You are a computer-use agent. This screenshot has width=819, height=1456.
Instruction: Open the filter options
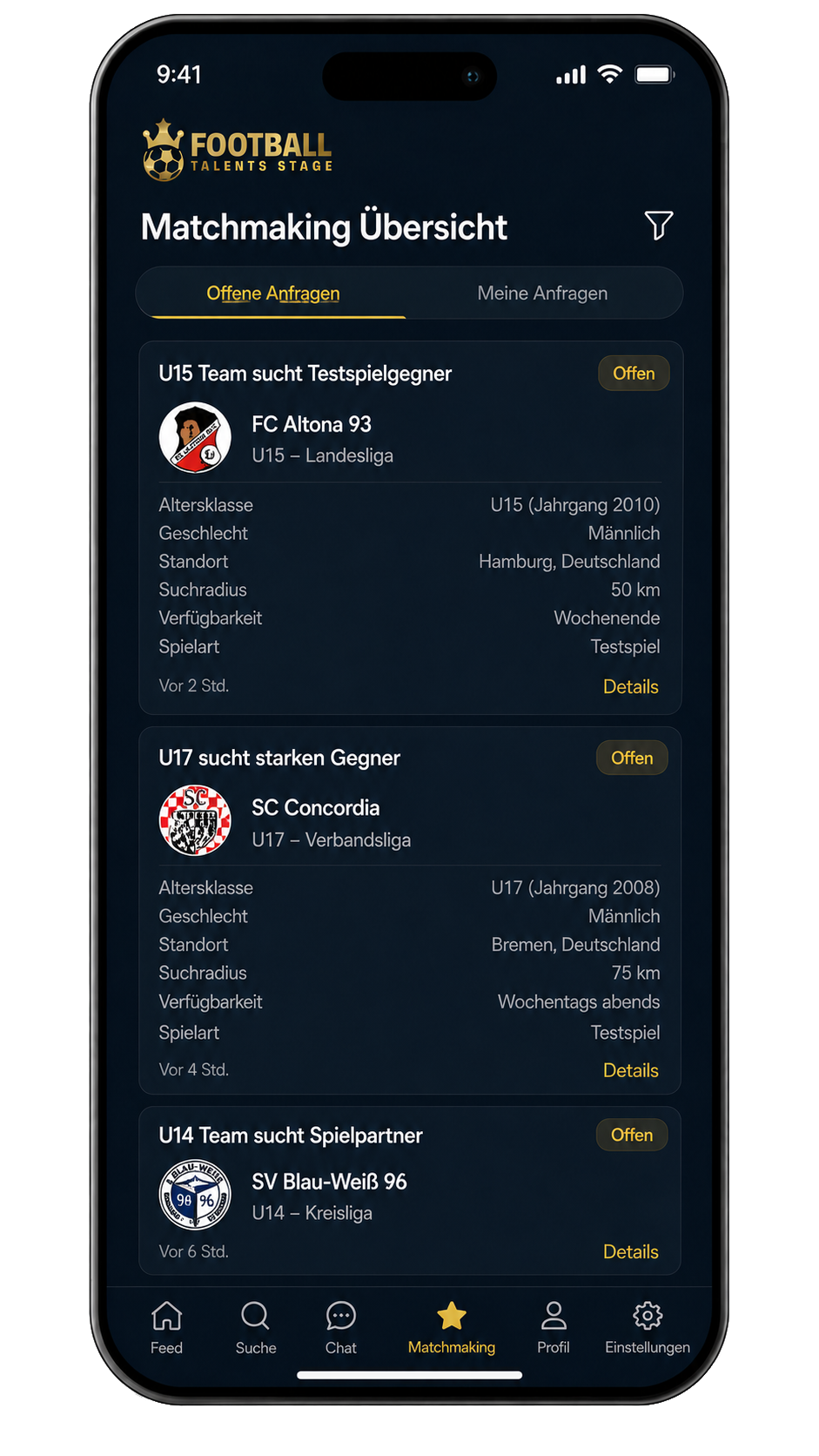click(658, 225)
